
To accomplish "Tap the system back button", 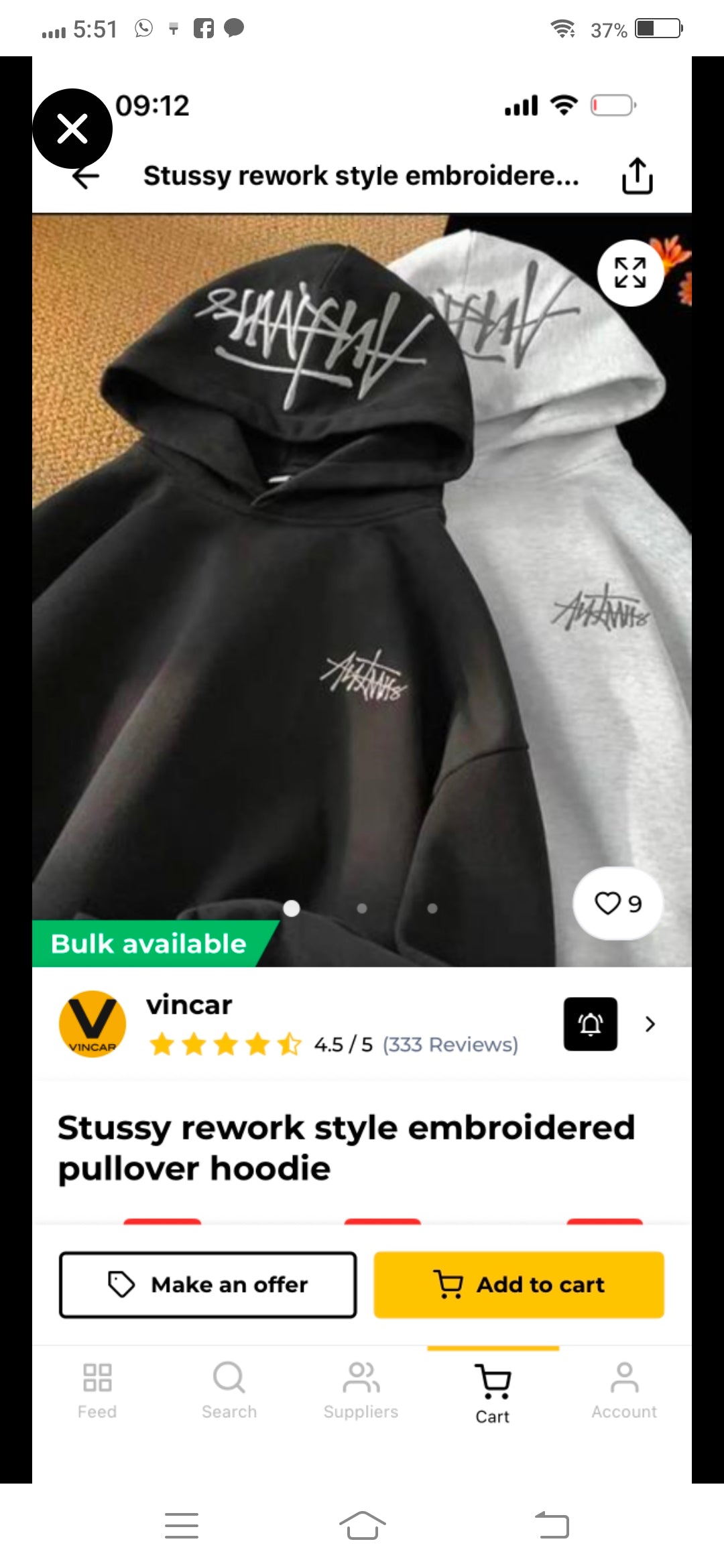I will click(552, 1526).
